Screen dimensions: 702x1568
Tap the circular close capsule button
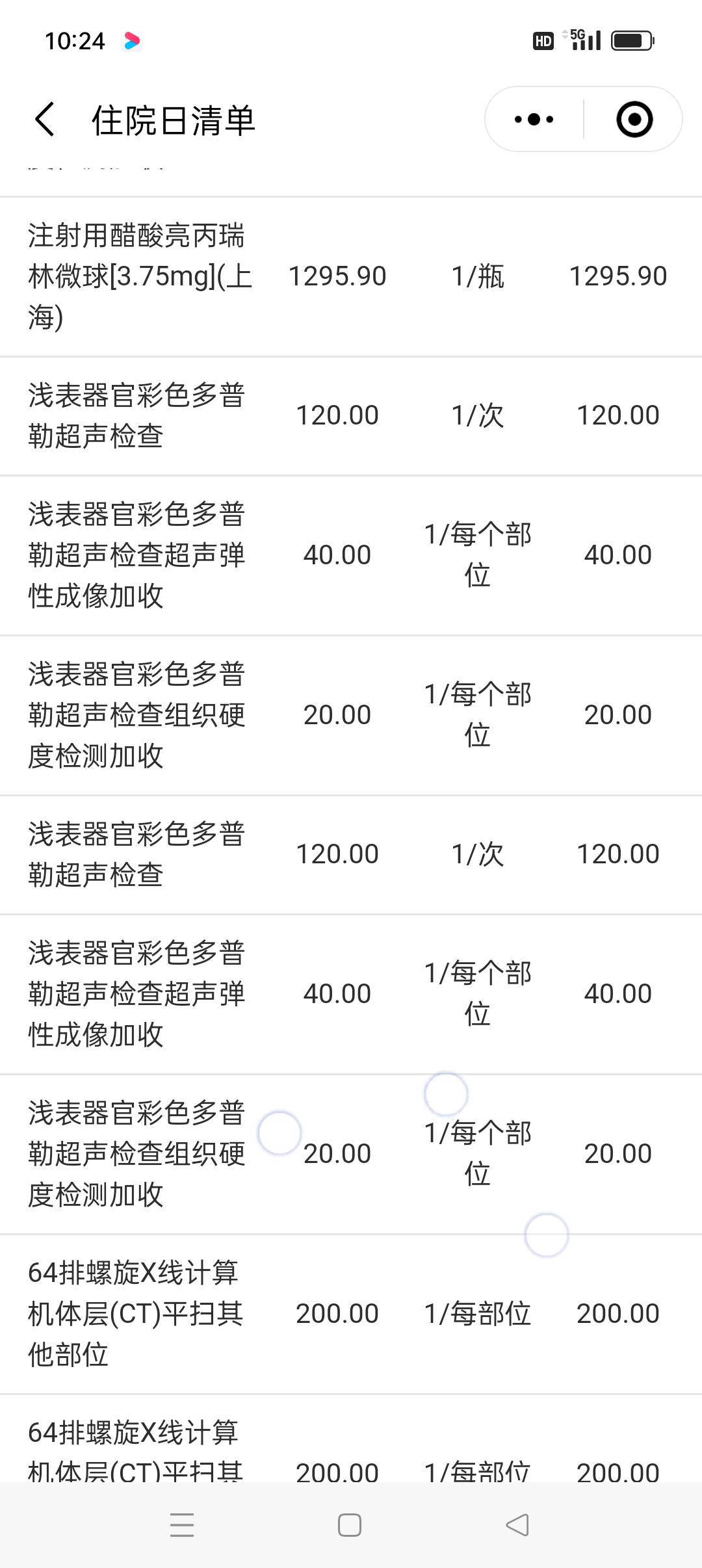634,118
